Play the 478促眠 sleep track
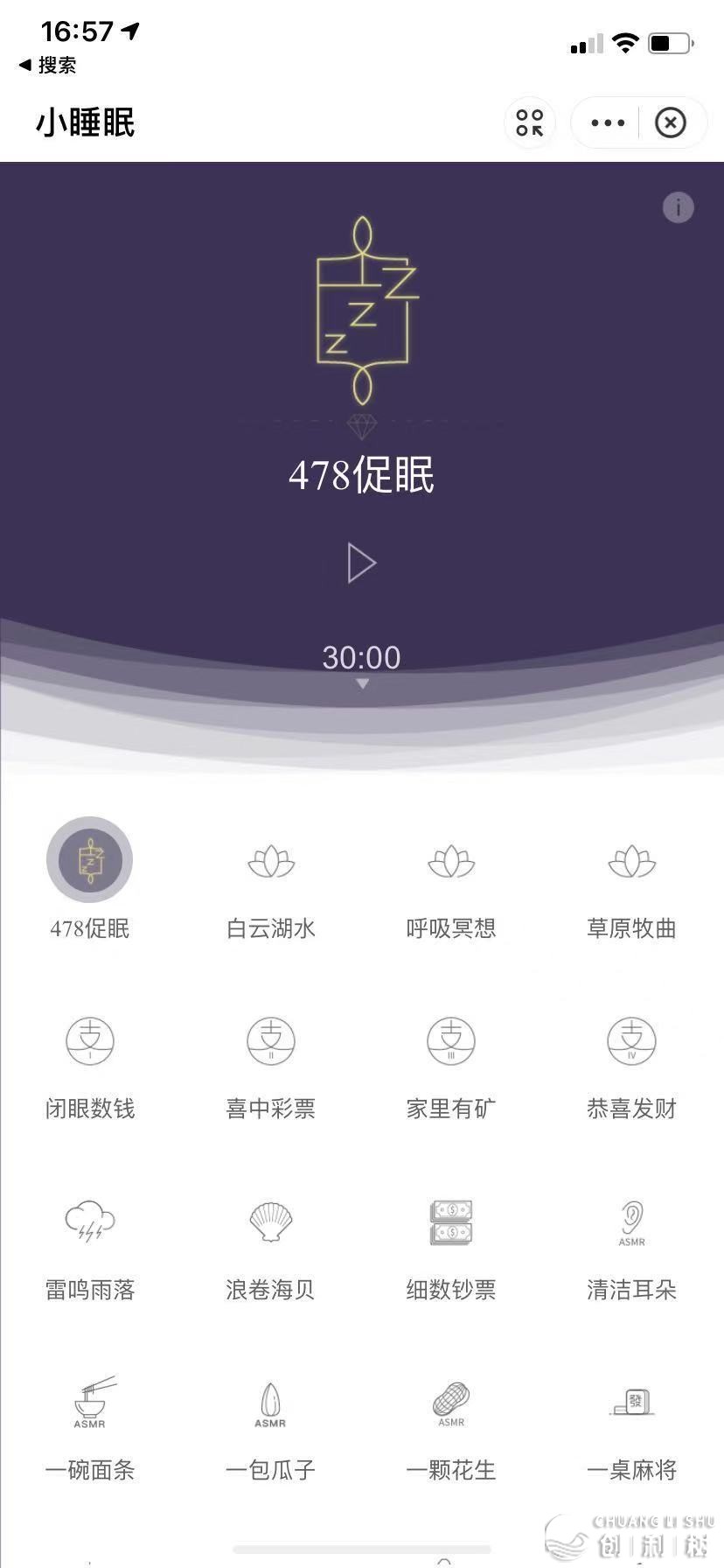Image resolution: width=724 pixels, height=1568 pixels. point(361,563)
